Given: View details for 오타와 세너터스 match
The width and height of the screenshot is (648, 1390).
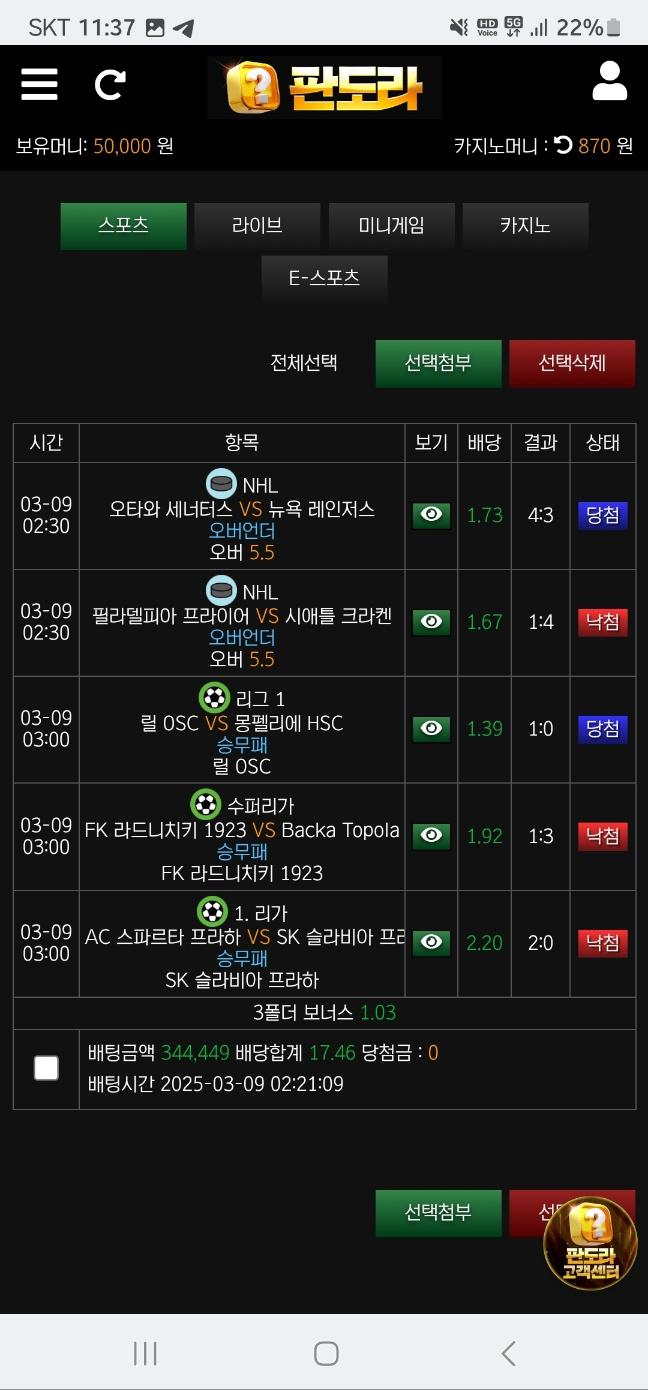Looking at the screenshot, I should click(431, 515).
